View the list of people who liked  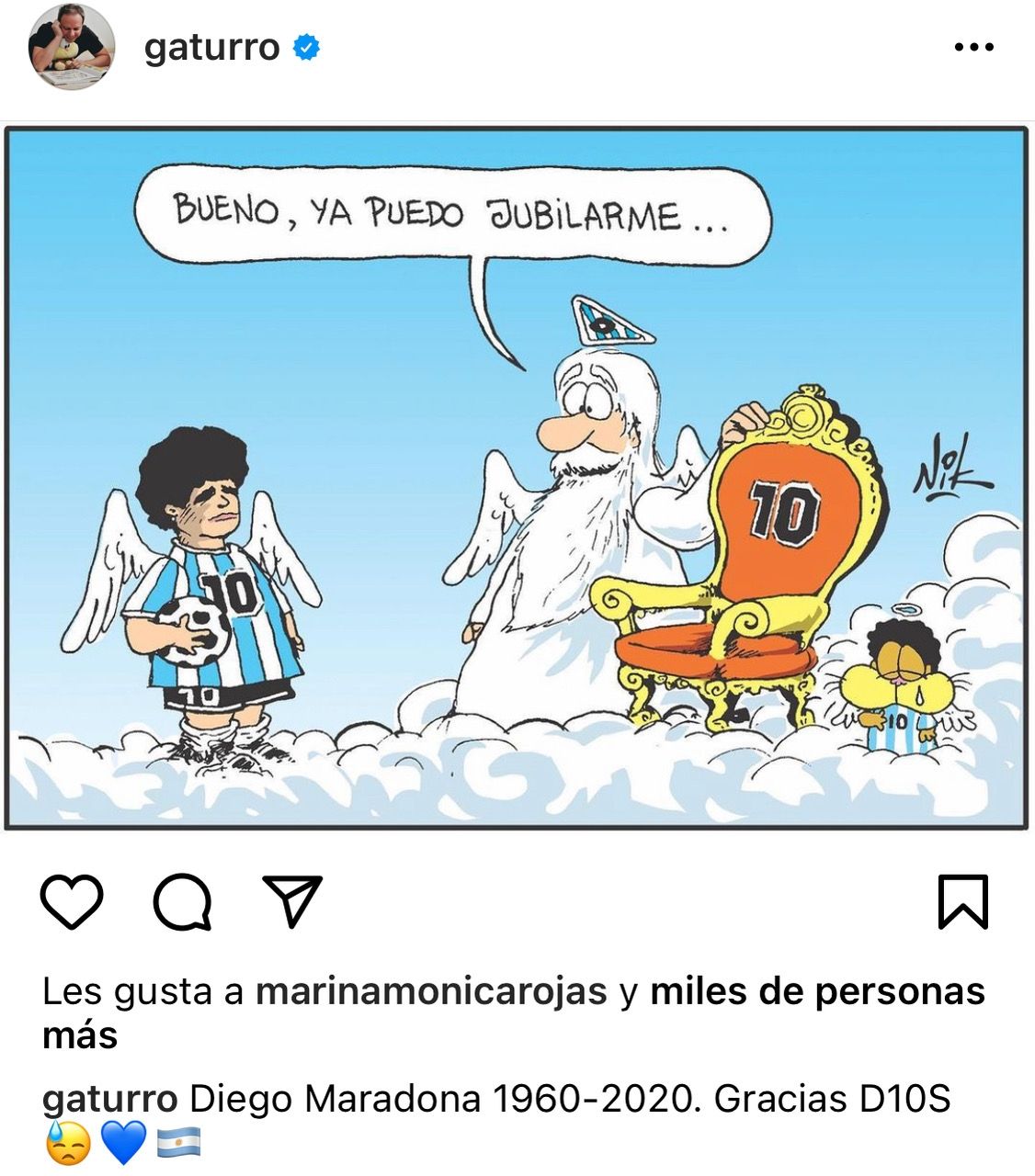(x=816, y=991)
